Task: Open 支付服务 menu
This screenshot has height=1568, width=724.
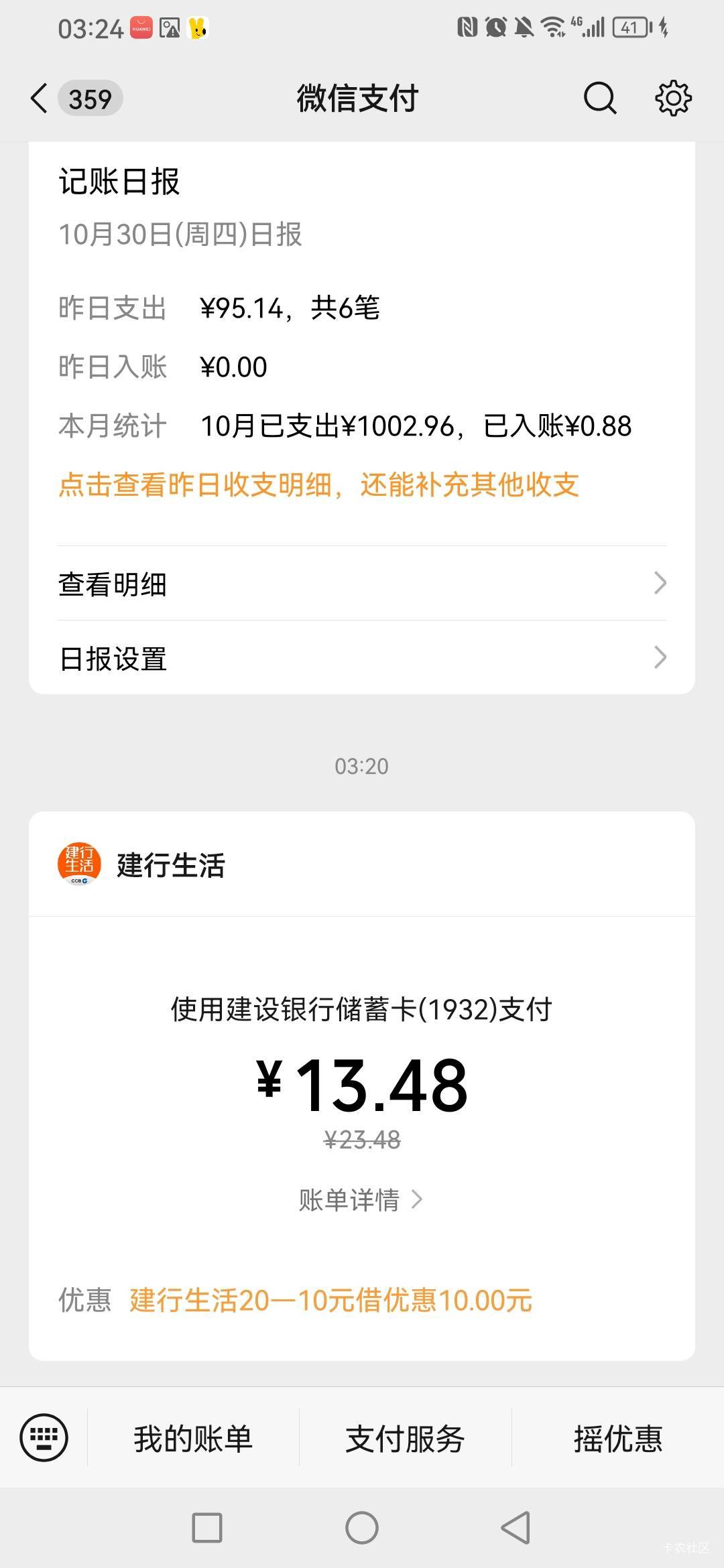Action: 405,1438
